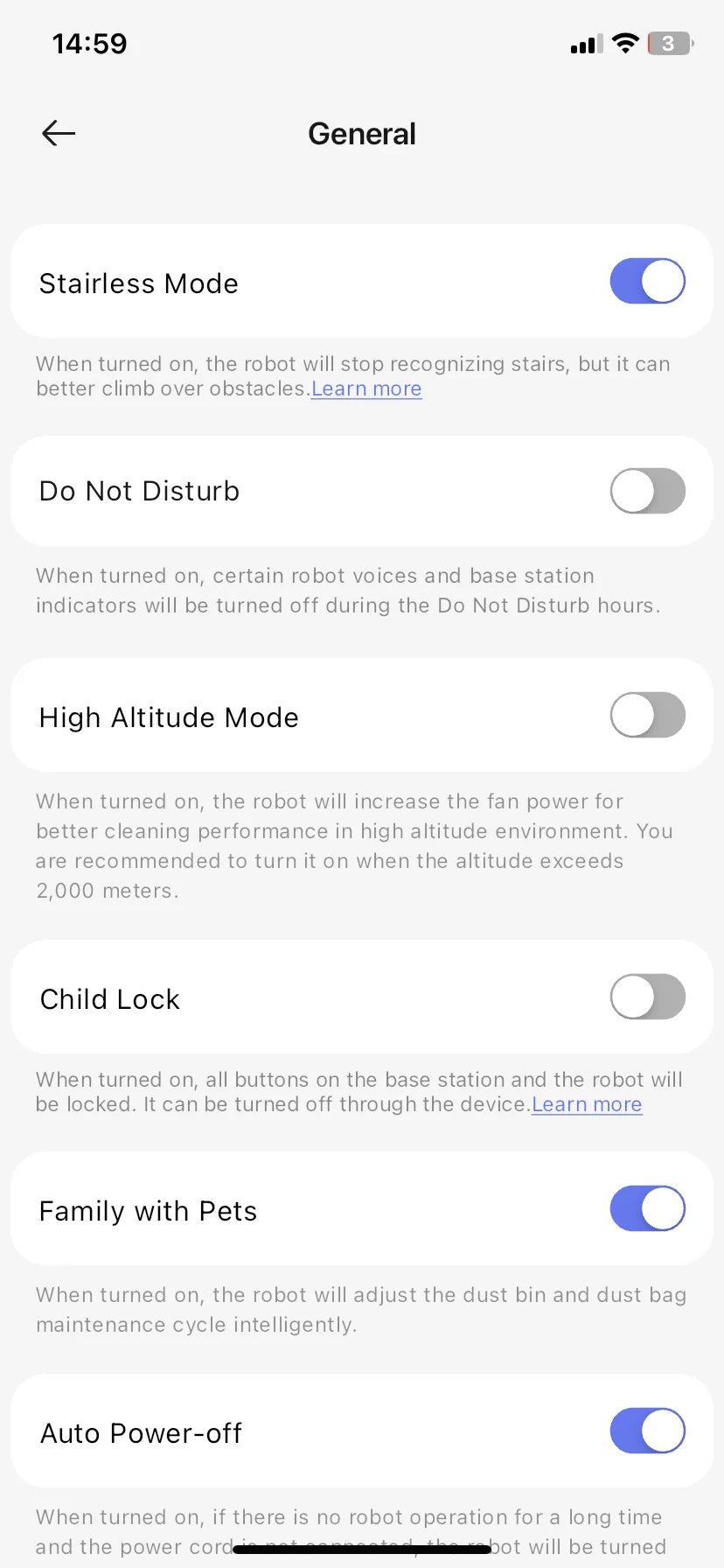Turn off Stairless Mode

click(x=647, y=282)
